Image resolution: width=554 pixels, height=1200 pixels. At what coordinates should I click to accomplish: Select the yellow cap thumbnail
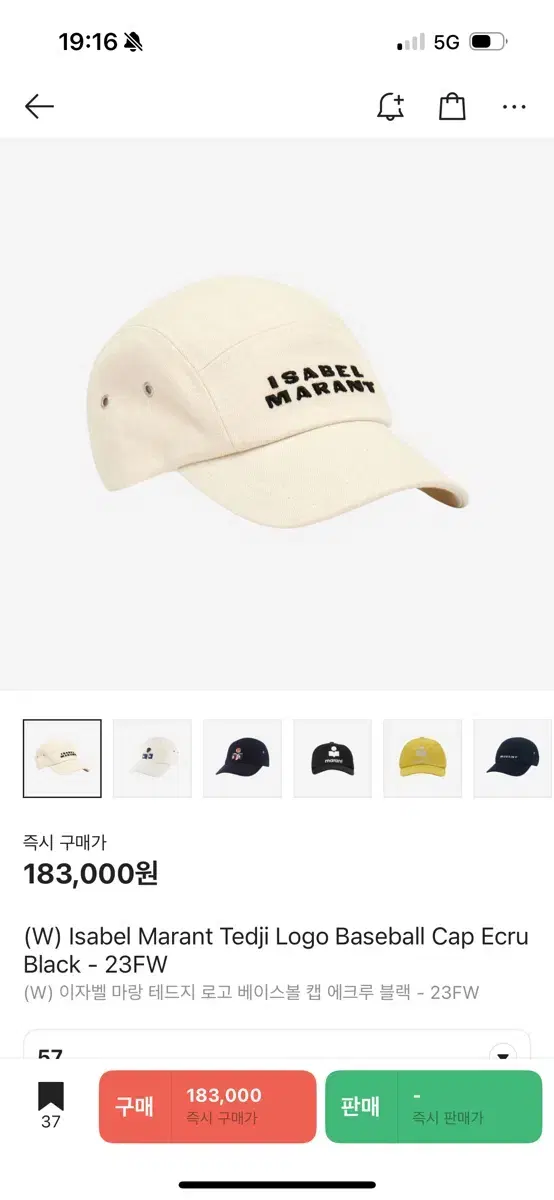click(x=422, y=758)
